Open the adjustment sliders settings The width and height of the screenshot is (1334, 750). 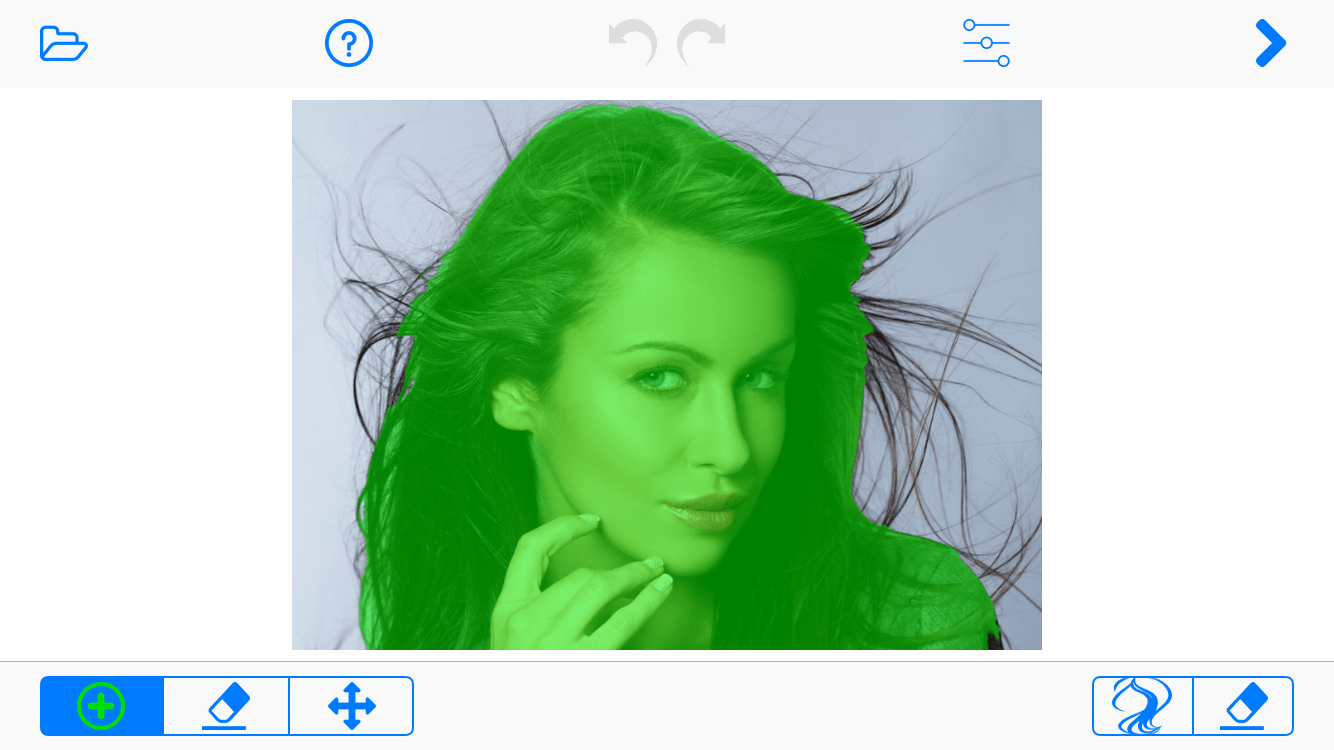pyautogui.click(x=986, y=43)
